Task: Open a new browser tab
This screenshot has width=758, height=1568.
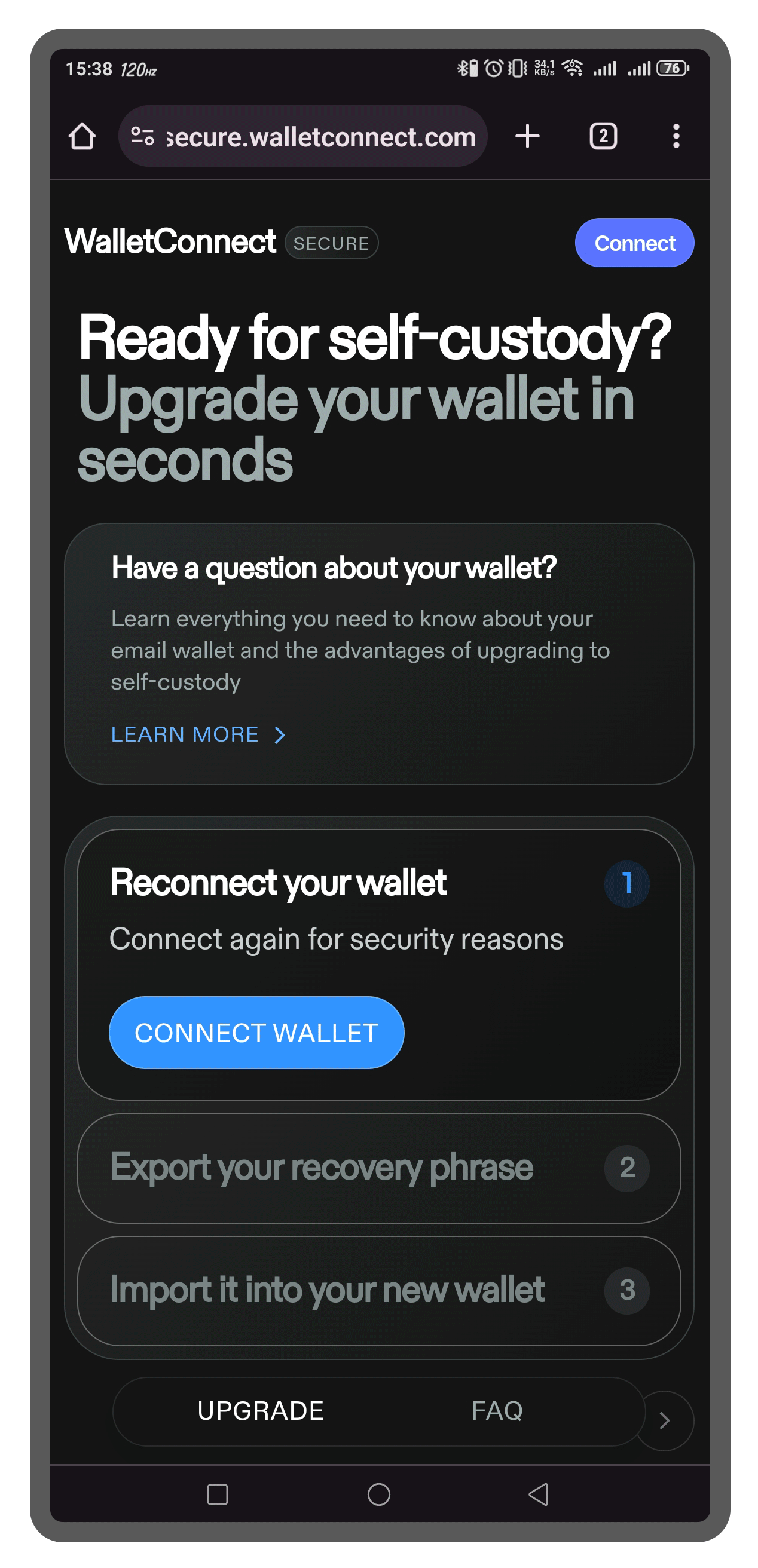Action: click(x=527, y=136)
